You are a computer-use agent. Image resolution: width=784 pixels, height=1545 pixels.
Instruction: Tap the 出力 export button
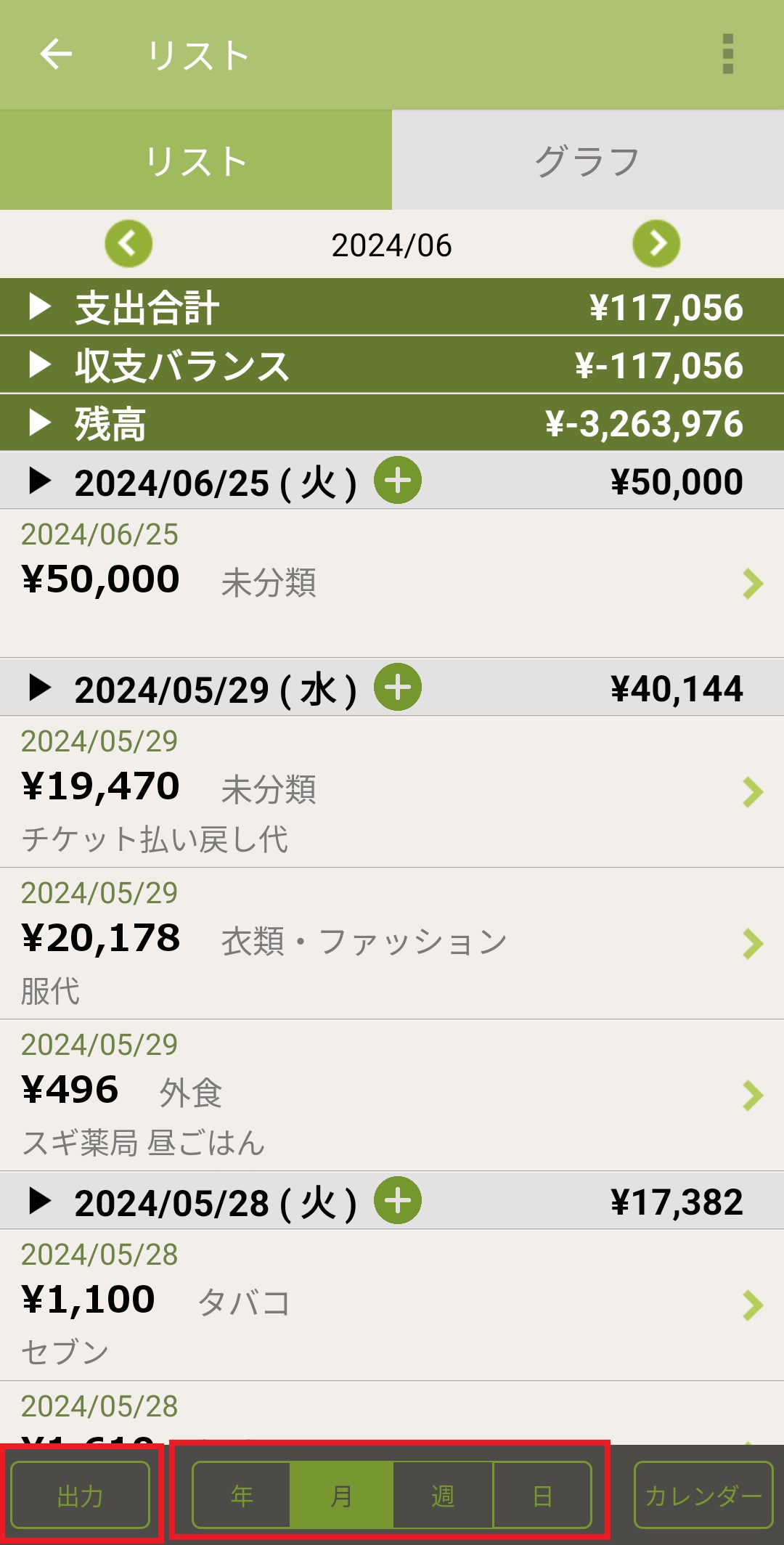(81, 1496)
